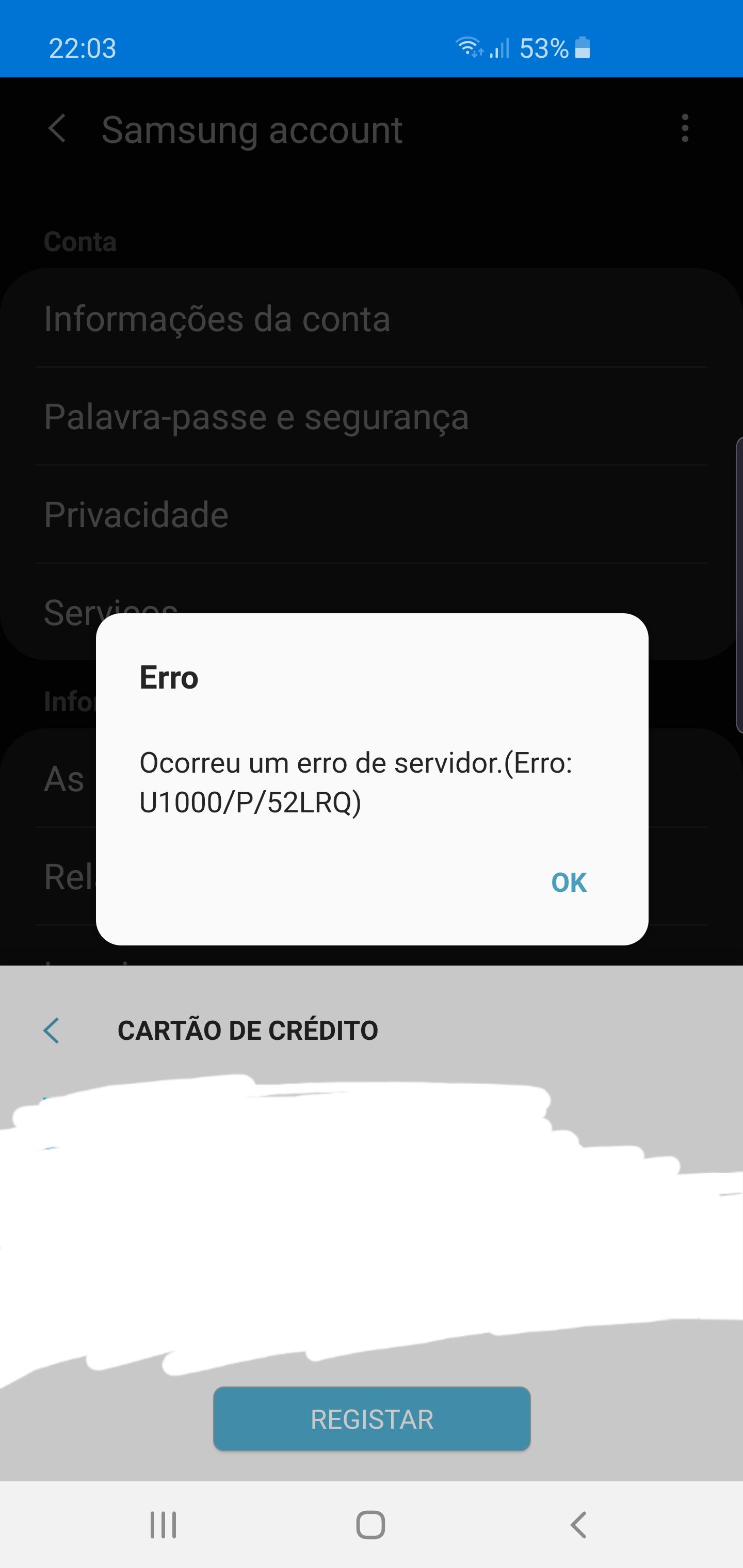Dismiss the error dialog with OK
Viewport: 743px width, 1568px height.
(x=568, y=881)
